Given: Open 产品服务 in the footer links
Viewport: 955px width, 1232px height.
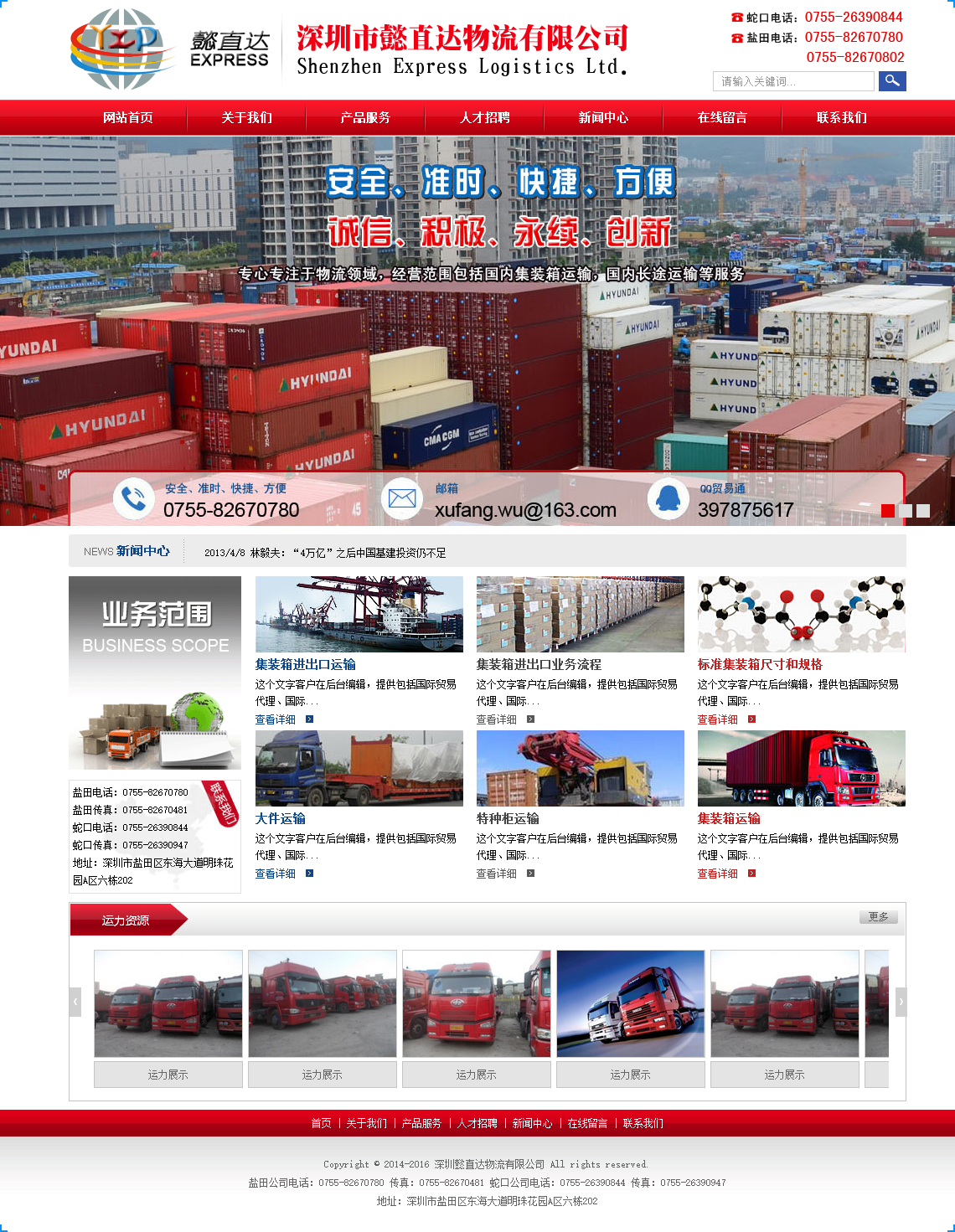Looking at the screenshot, I should click(x=421, y=1123).
